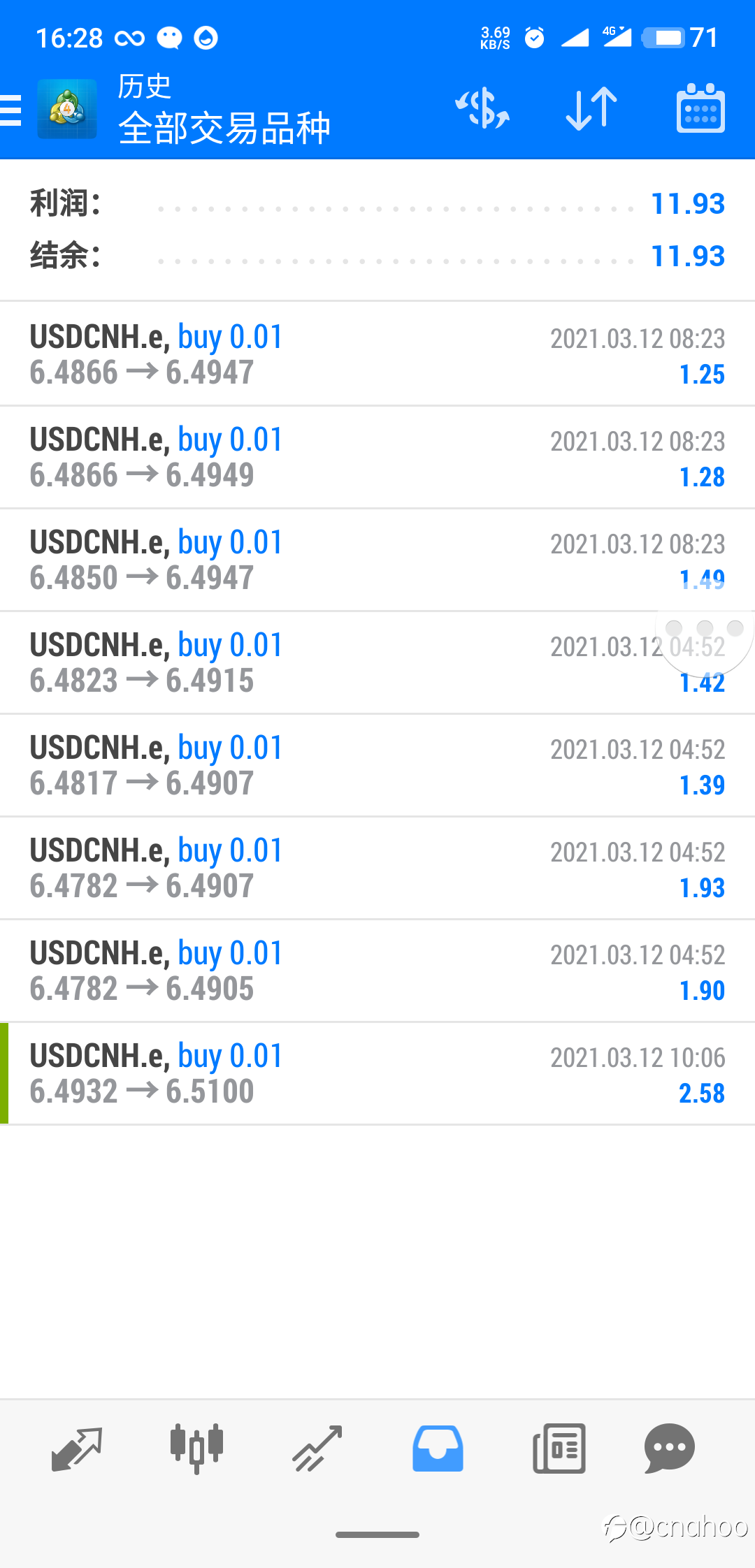Open the trade closed at 6.4905
The height and width of the screenshot is (1568, 755).
pos(377,971)
